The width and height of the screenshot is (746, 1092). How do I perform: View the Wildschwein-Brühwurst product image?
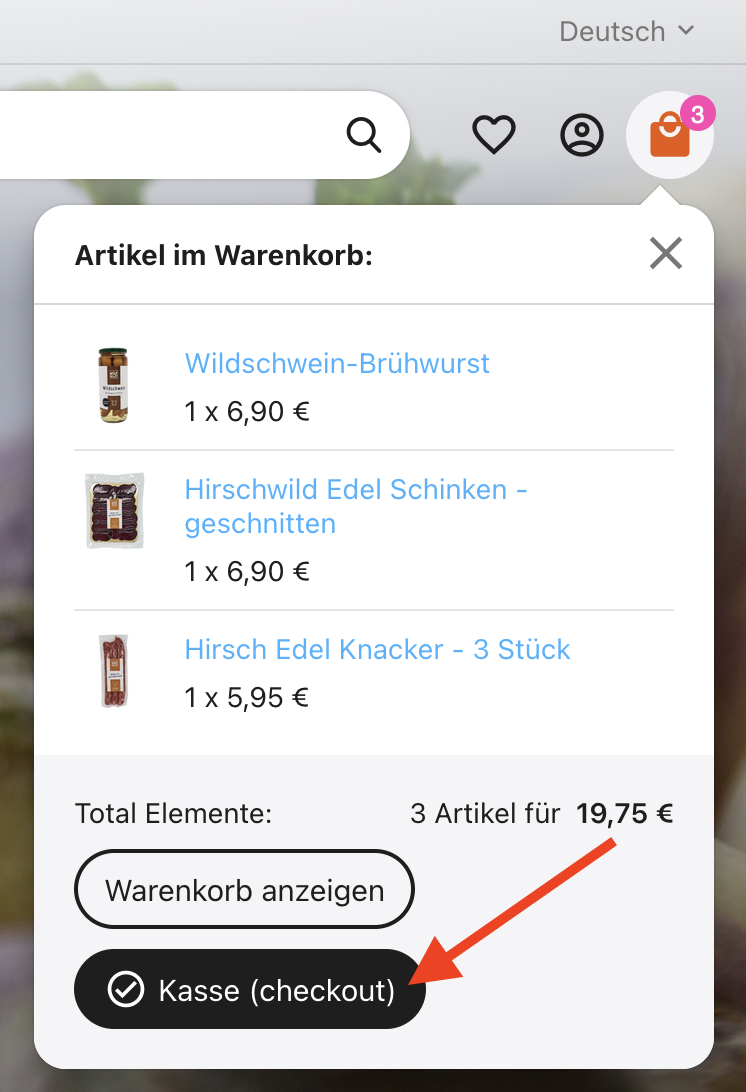tap(114, 385)
